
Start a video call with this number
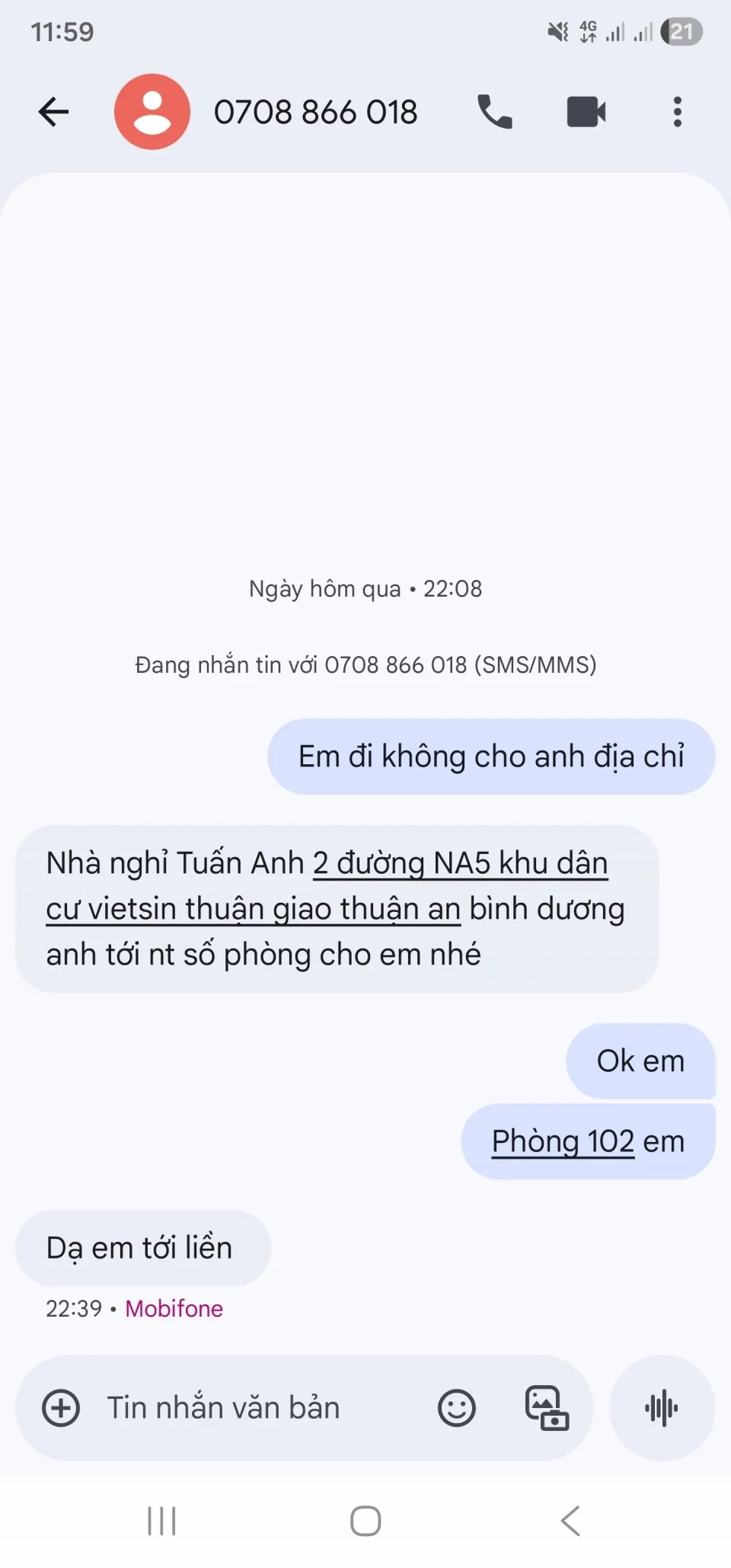(x=586, y=112)
